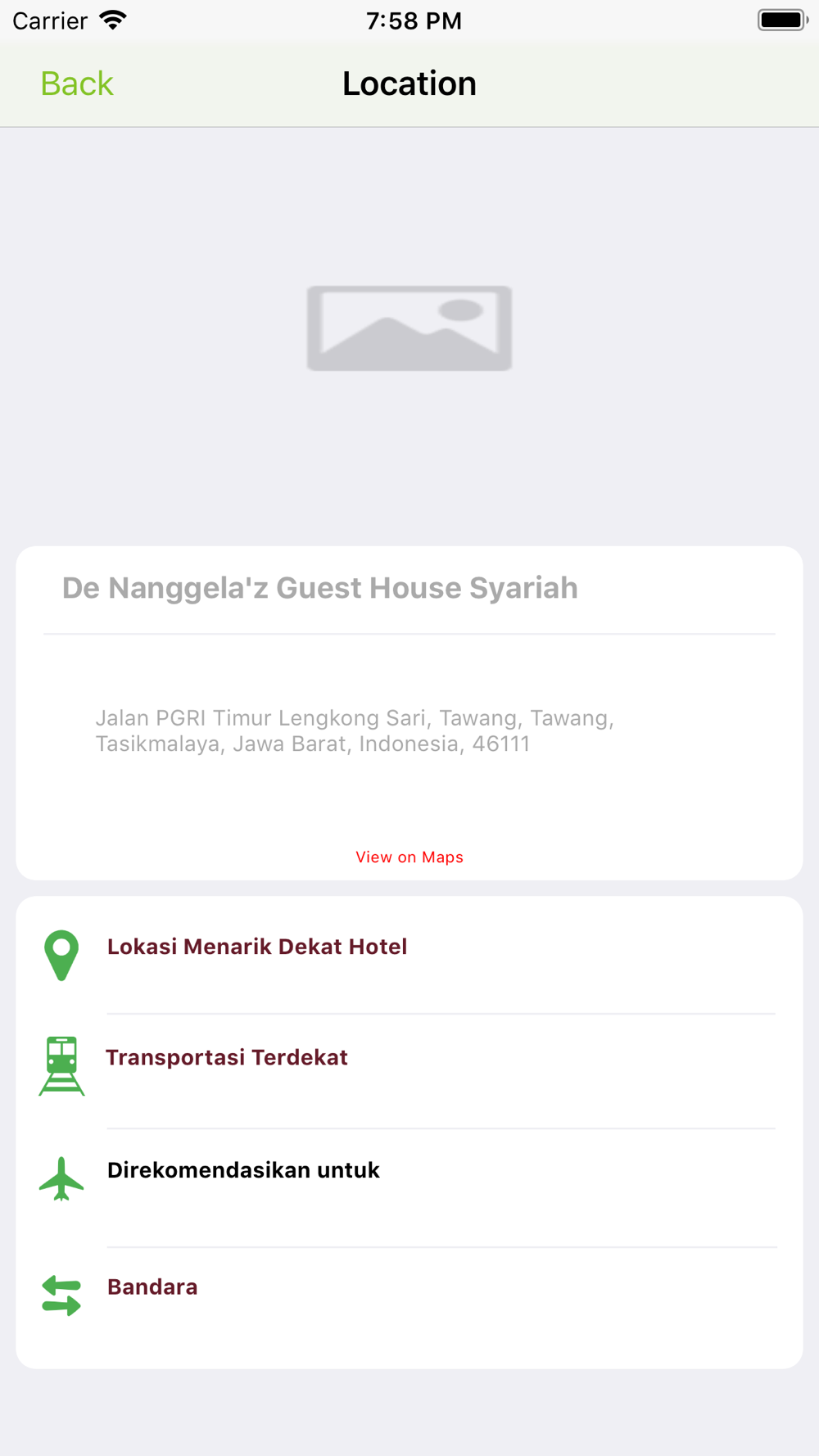Go back using the Back button

77,84
